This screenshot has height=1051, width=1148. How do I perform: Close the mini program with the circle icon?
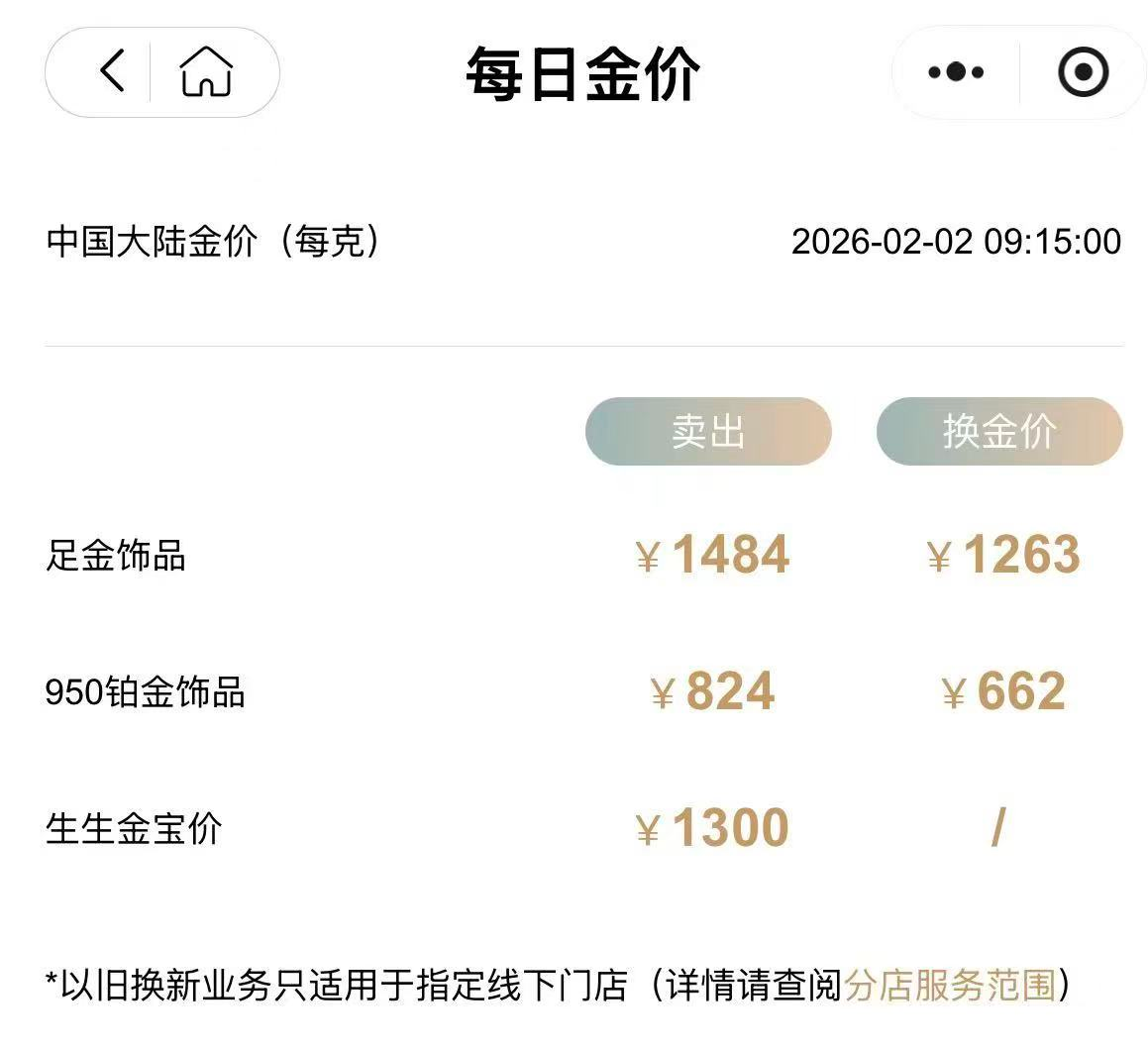[1083, 72]
